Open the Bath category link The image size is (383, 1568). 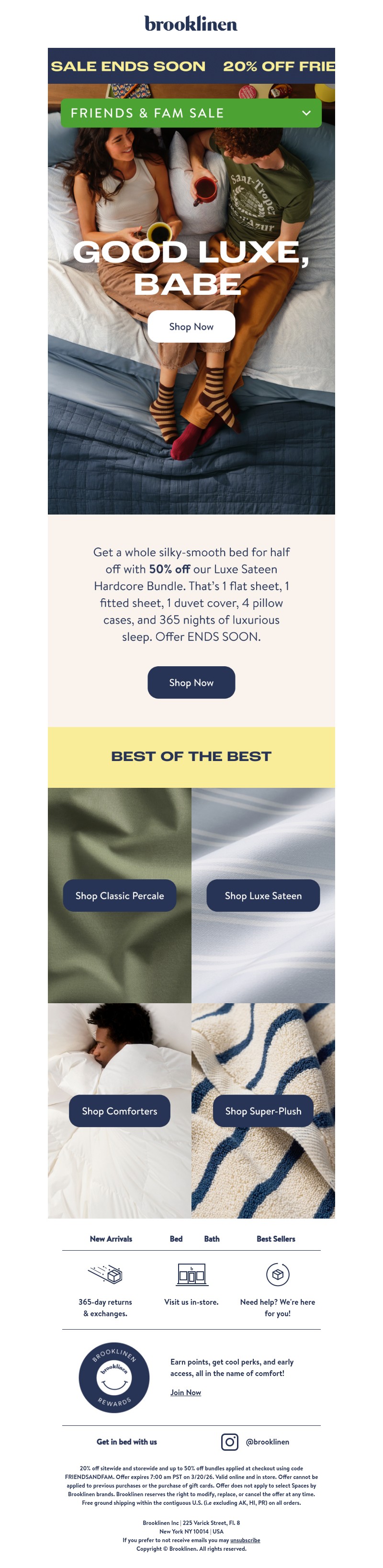(x=212, y=1239)
